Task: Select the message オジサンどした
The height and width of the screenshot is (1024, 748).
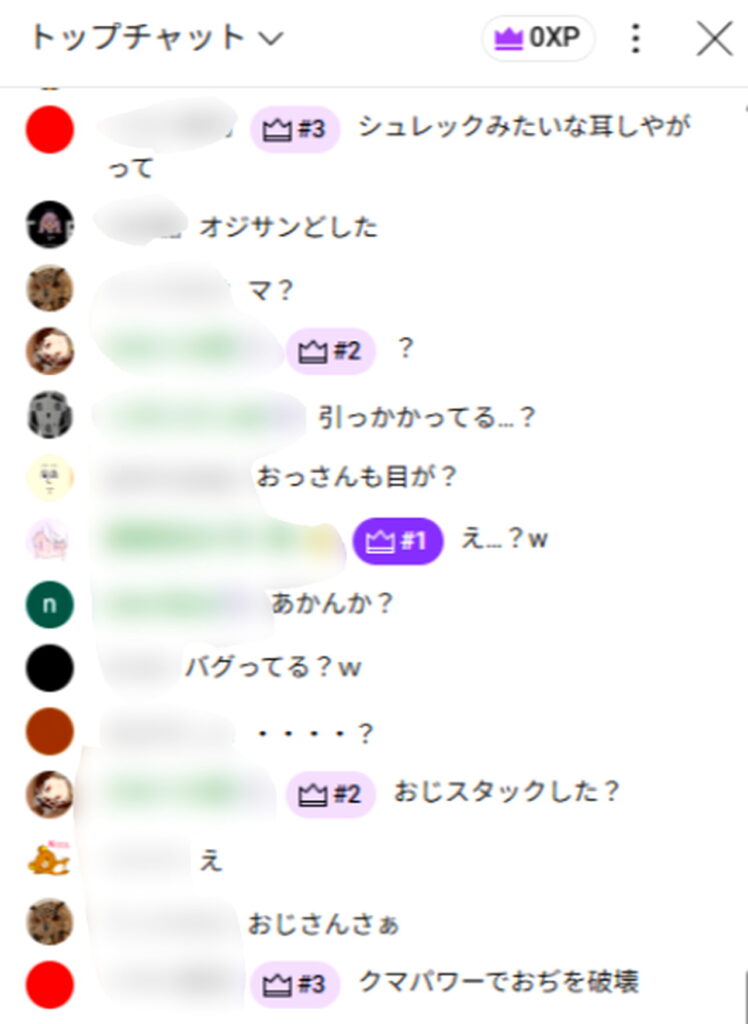Action: [x=288, y=227]
